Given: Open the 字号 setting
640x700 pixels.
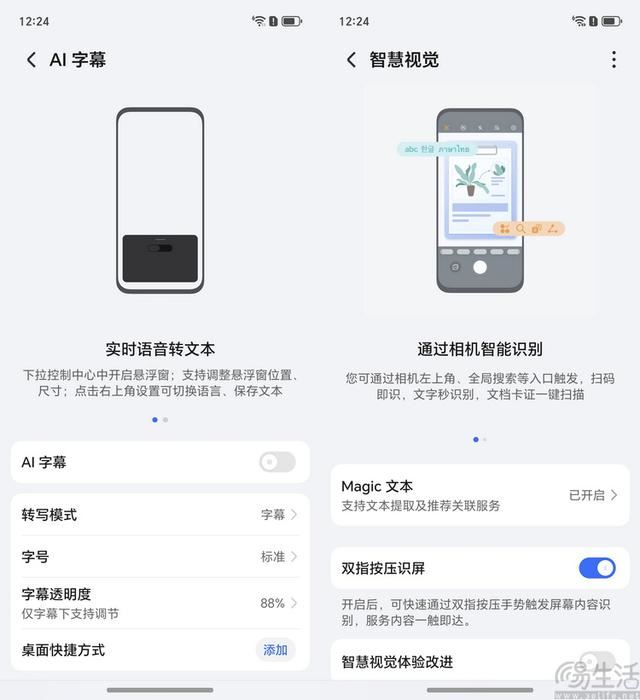Looking at the screenshot, I should [x=160, y=556].
